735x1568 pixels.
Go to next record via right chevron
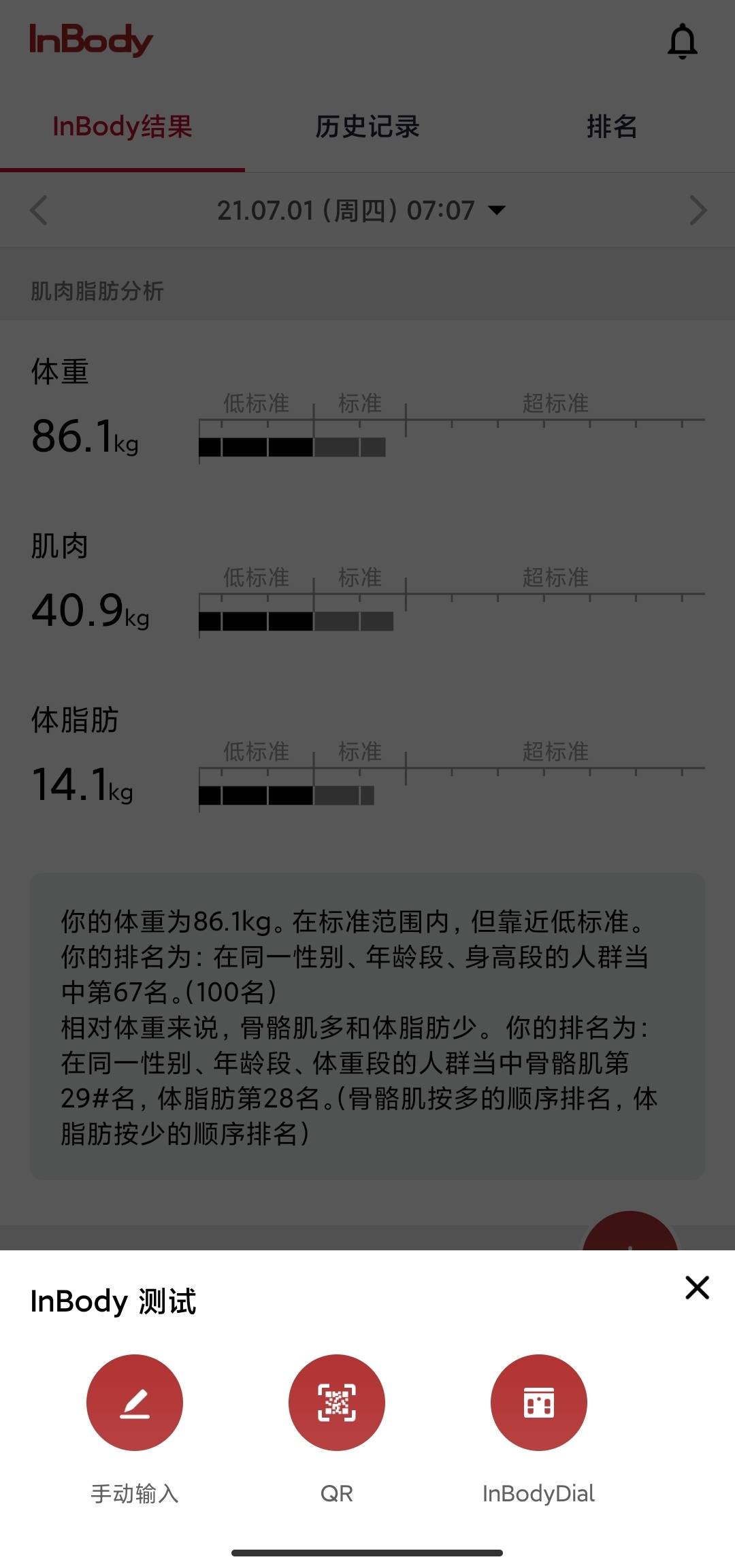point(697,211)
